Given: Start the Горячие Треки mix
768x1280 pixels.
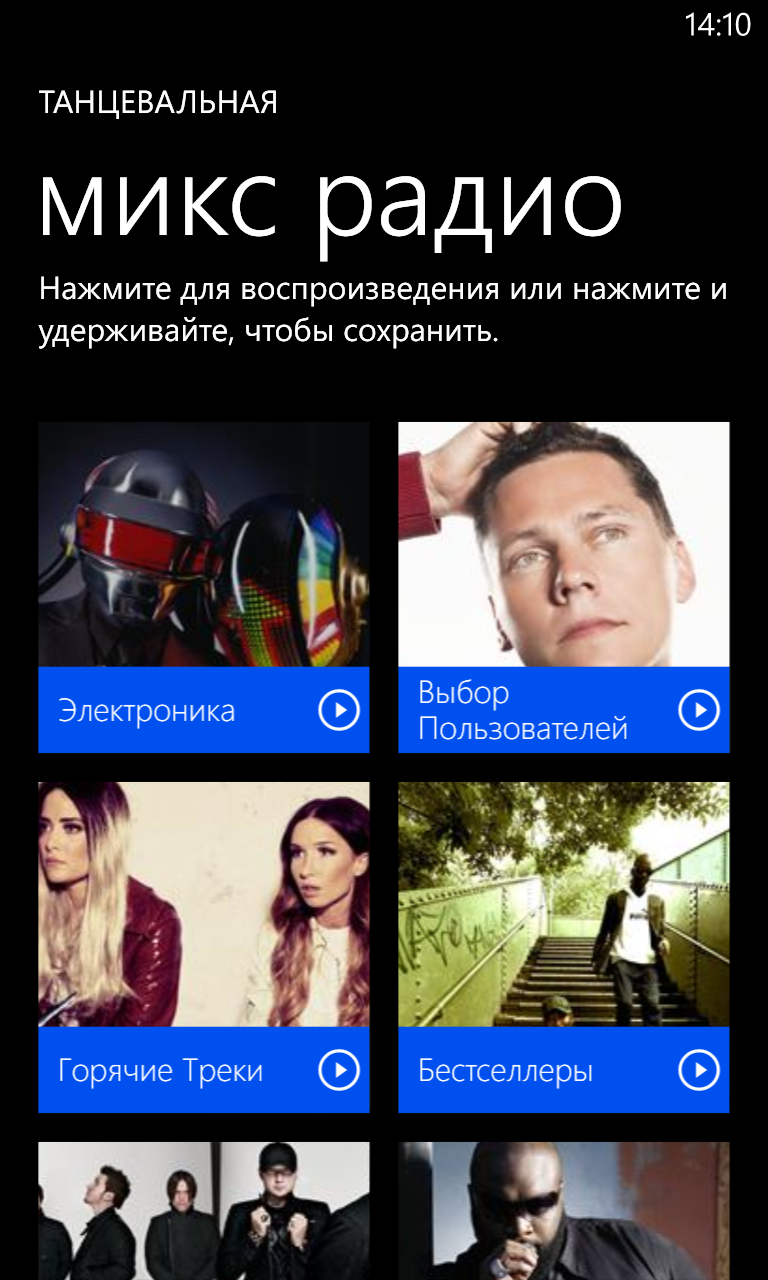Looking at the screenshot, I should pyautogui.click(x=339, y=1070).
